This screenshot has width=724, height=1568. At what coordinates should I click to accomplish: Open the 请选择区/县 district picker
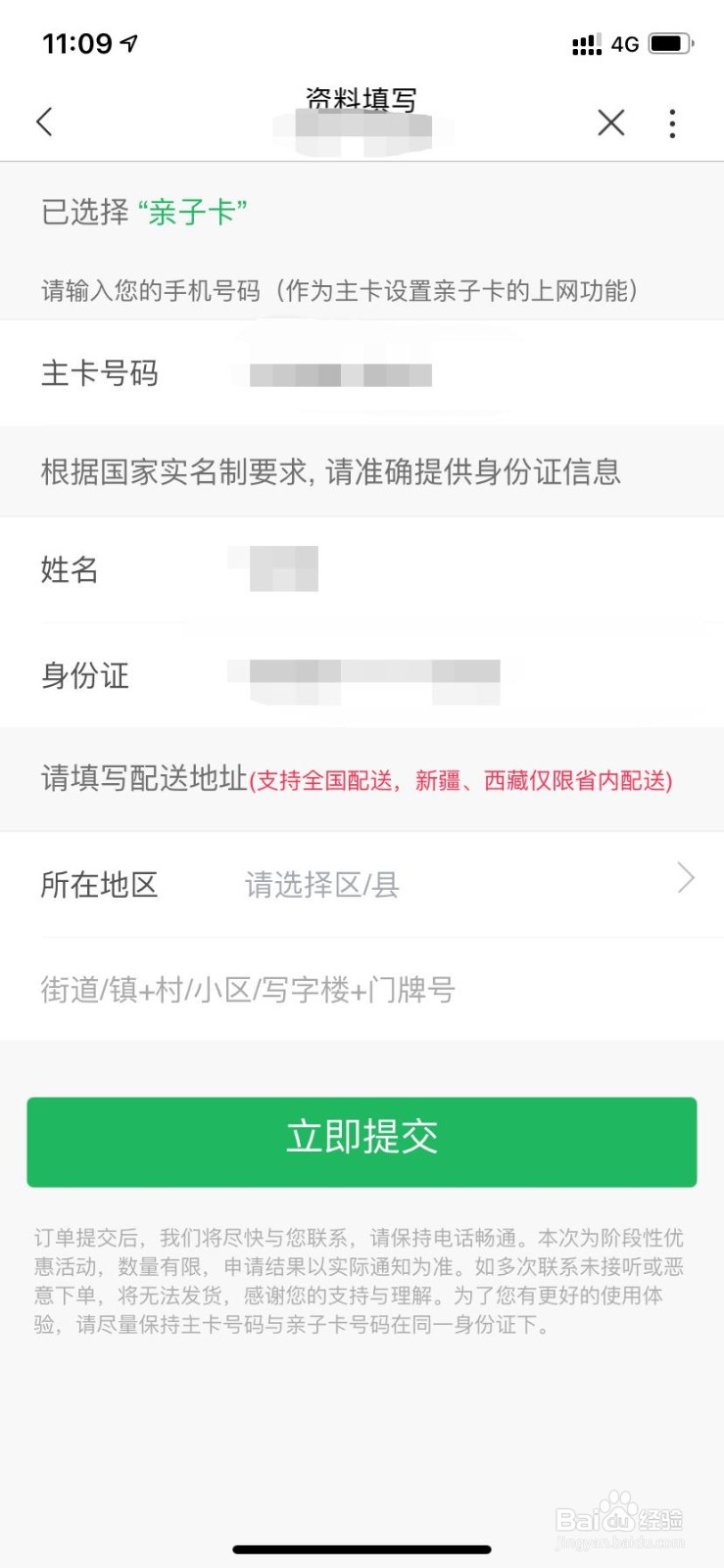point(321,883)
